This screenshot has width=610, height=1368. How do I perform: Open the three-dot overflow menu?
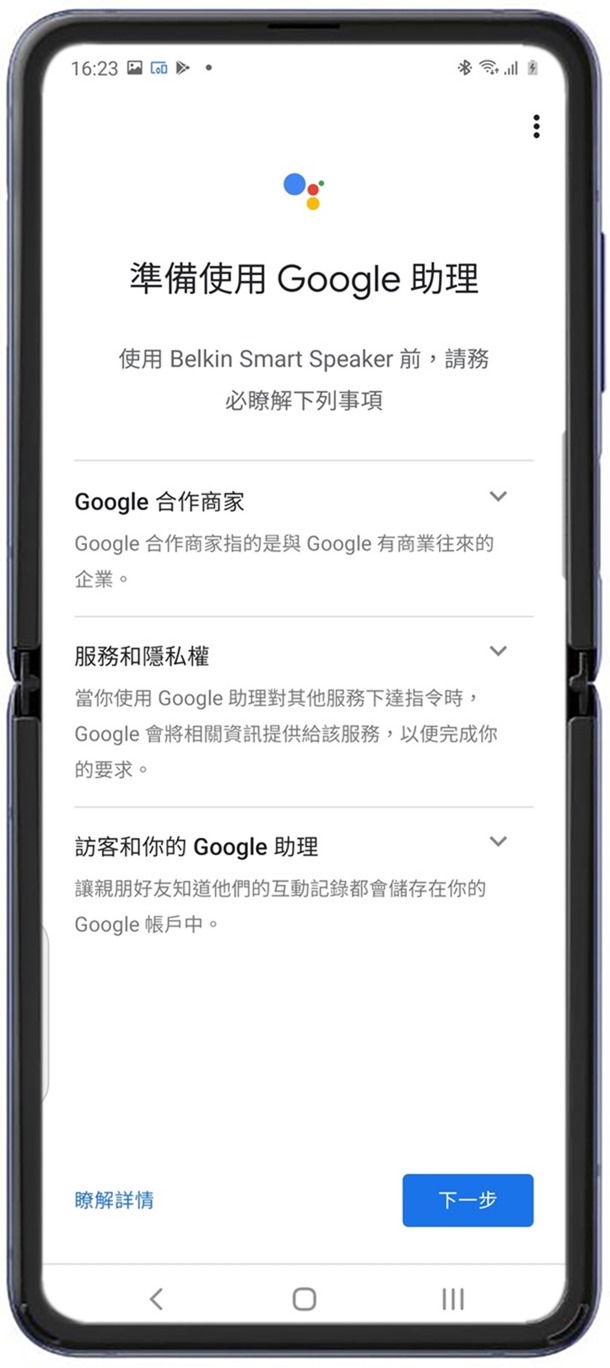coord(537,127)
